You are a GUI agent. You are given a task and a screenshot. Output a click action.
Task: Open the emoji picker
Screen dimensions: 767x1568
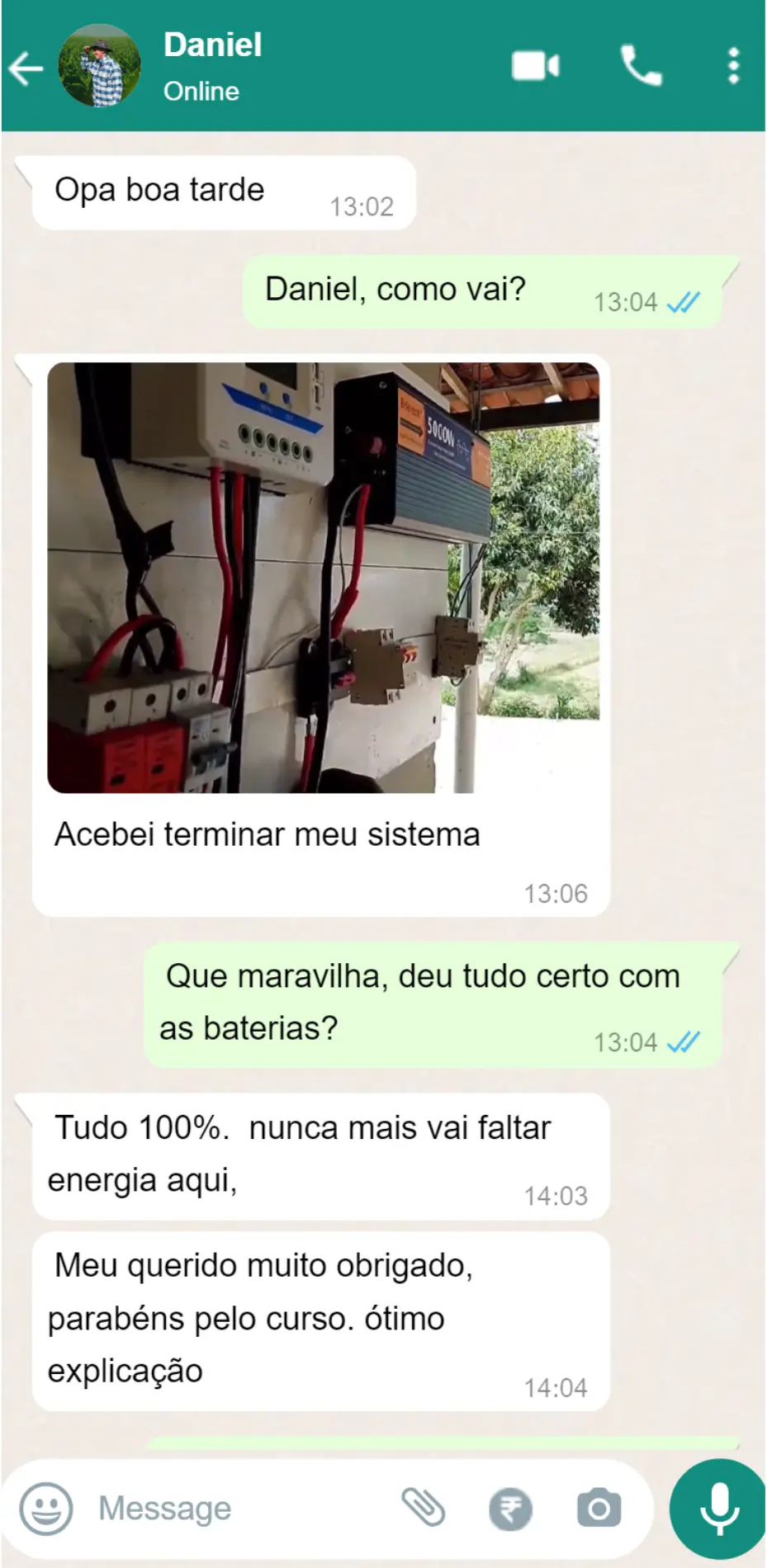coord(46,1509)
